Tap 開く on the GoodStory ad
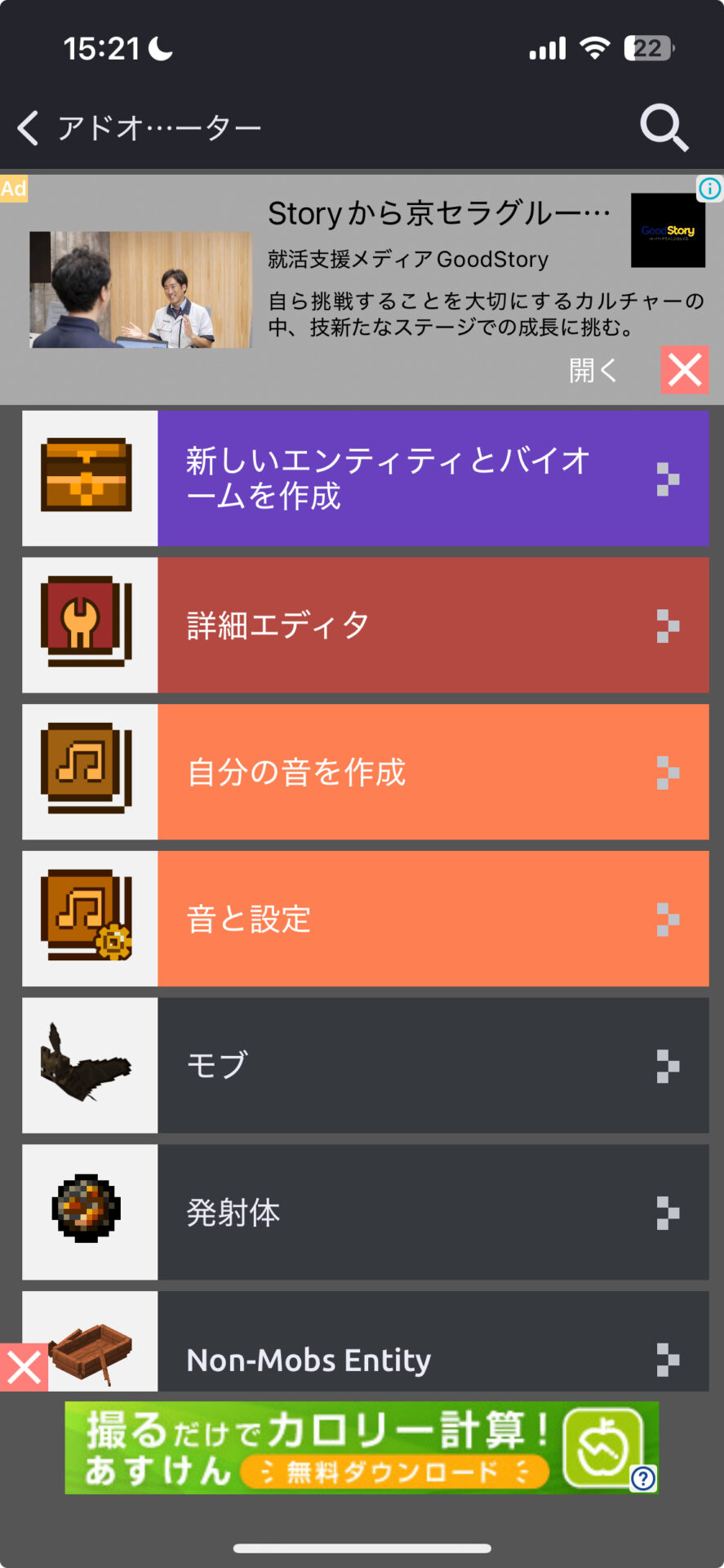The image size is (724, 1568). 593,370
